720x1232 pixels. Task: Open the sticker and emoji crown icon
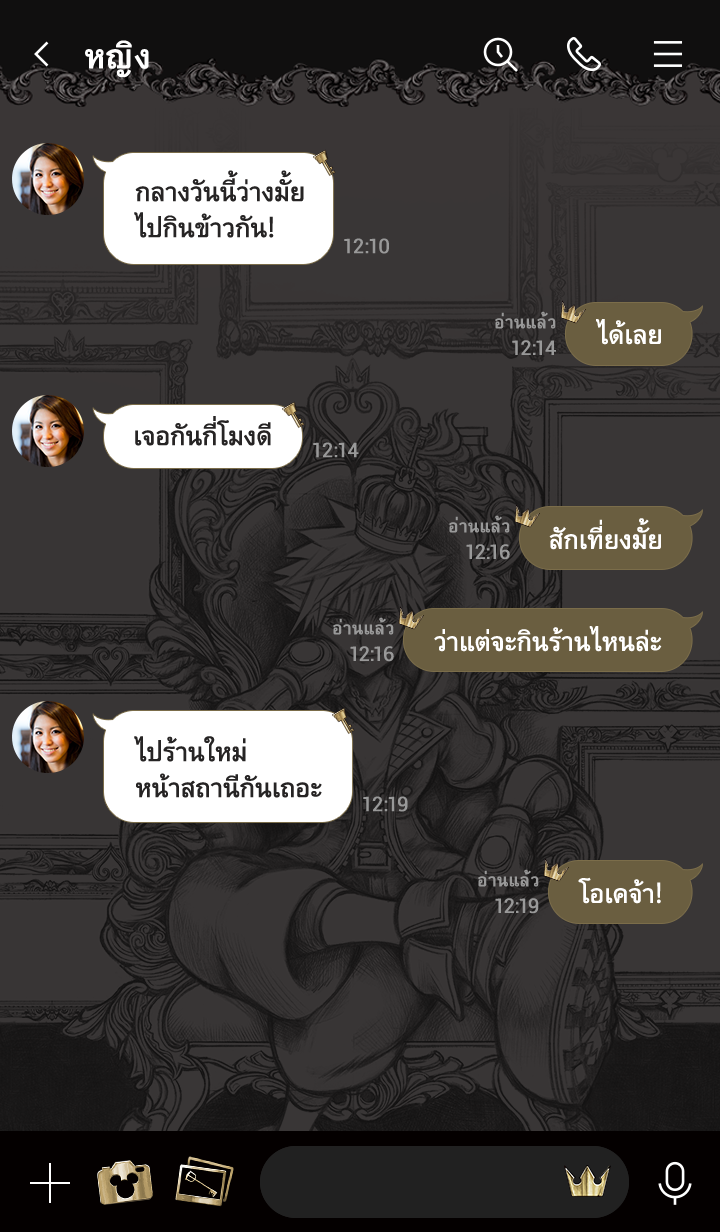587,1182
